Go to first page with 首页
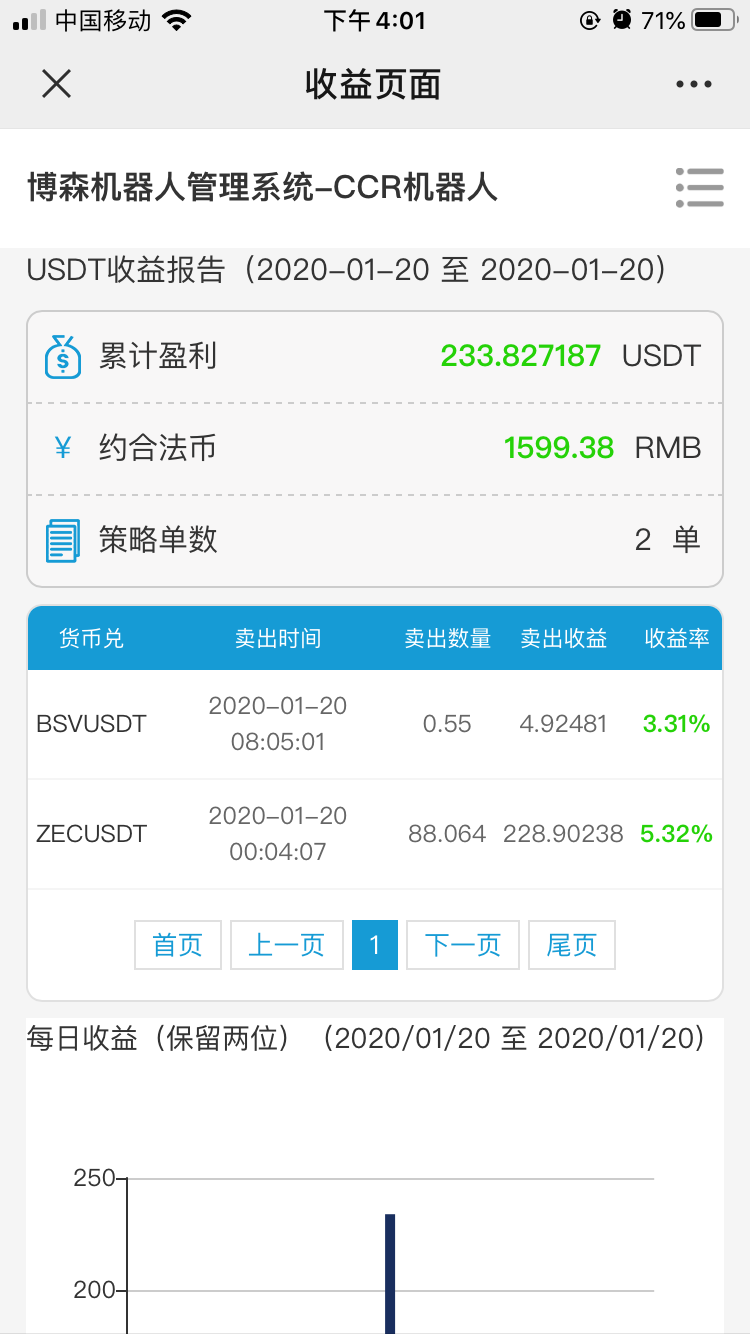The width and height of the screenshot is (750, 1334). (x=178, y=945)
